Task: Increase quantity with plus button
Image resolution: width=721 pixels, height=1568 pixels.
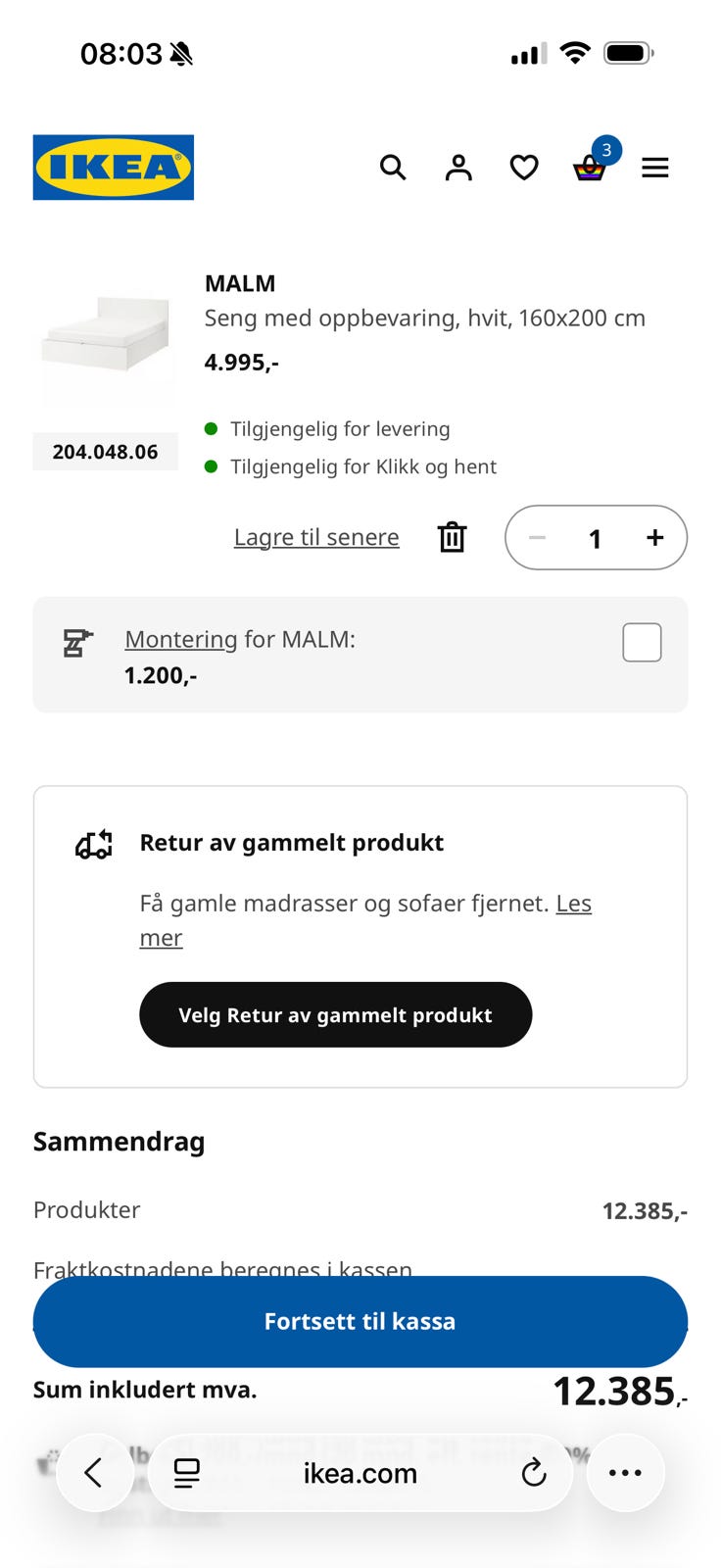Action: coord(653,537)
